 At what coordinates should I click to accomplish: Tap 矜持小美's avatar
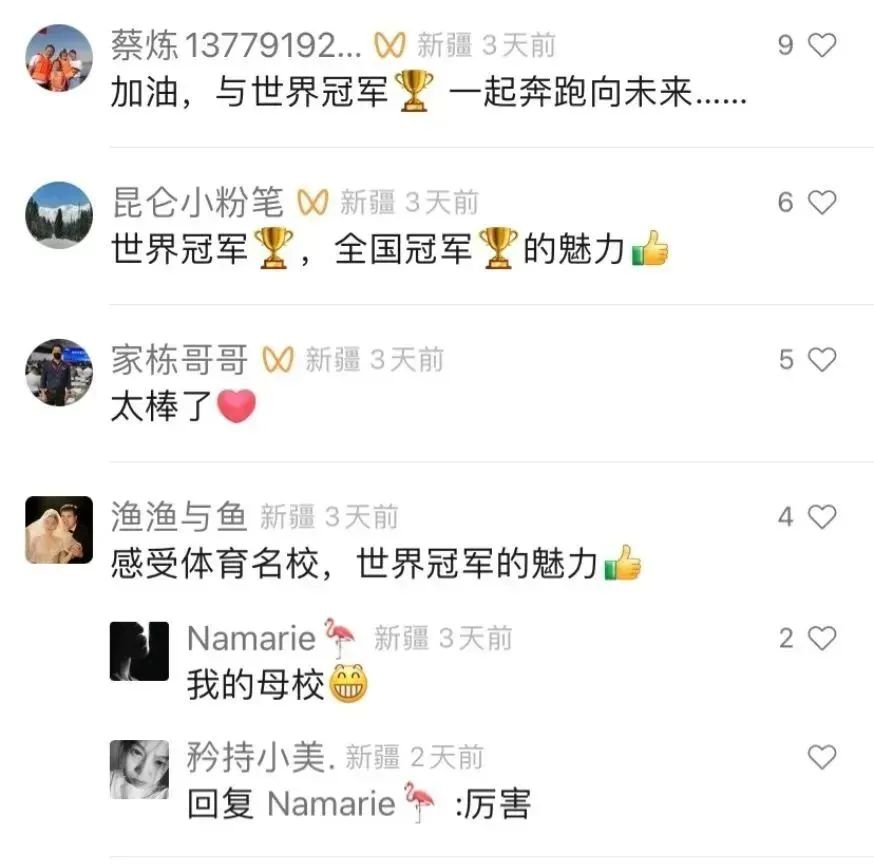pos(139,770)
